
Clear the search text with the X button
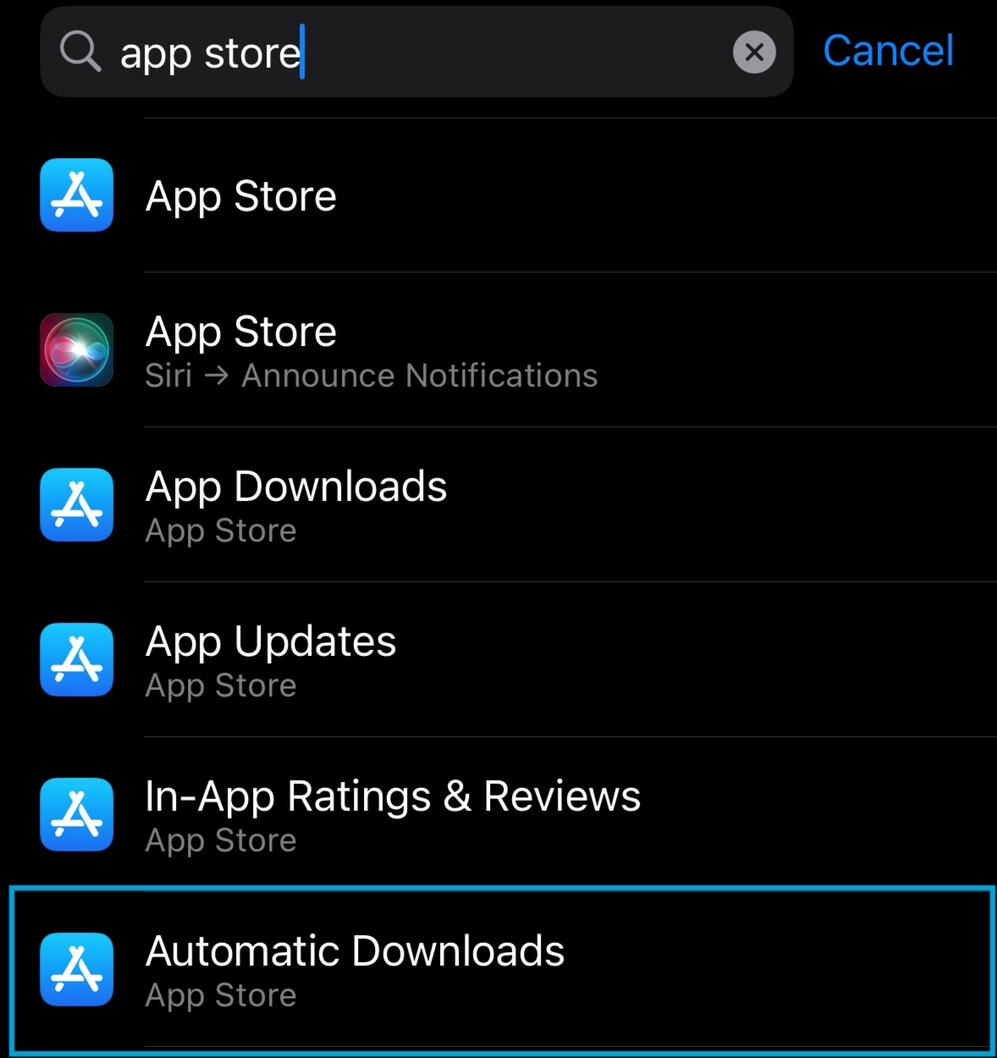coord(754,52)
